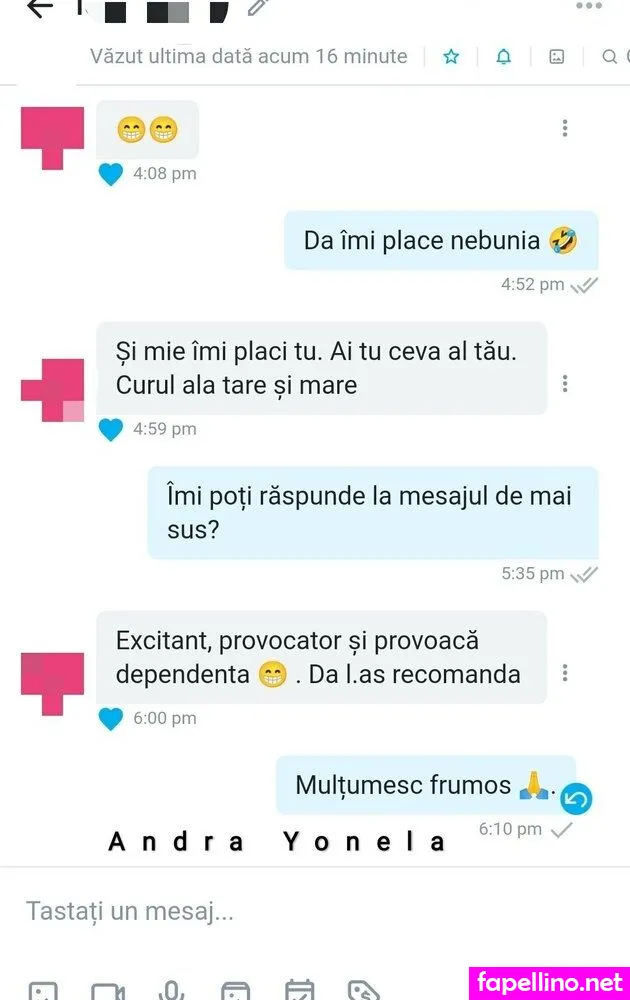Open options for the "Excitant, provocator" message
The height and width of the screenshot is (1000, 630).
[565, 673]
